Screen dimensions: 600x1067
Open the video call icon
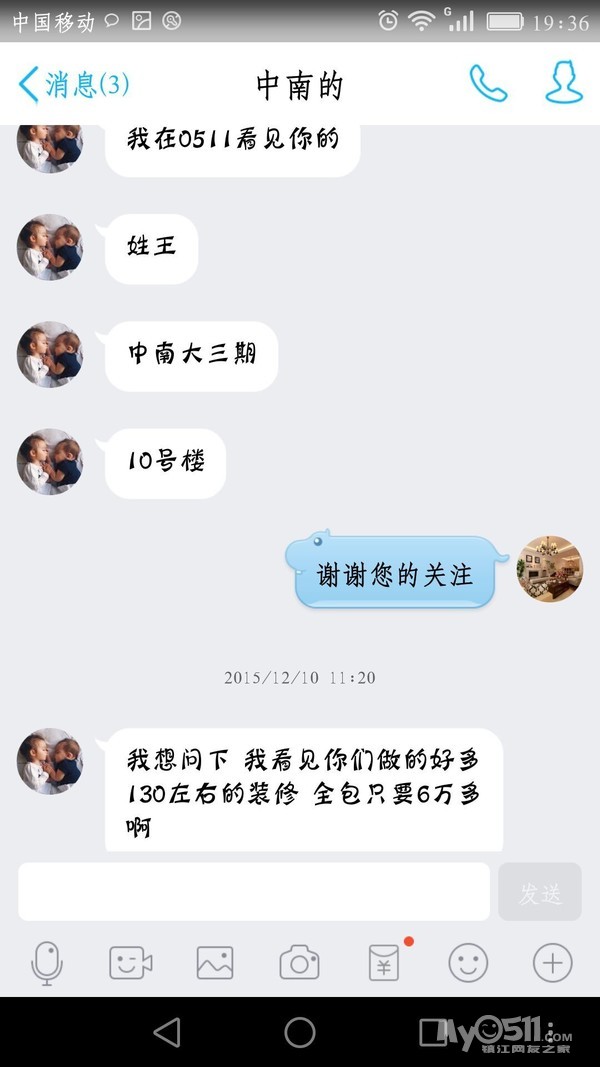pyautogui.click(x=131, y=964)
